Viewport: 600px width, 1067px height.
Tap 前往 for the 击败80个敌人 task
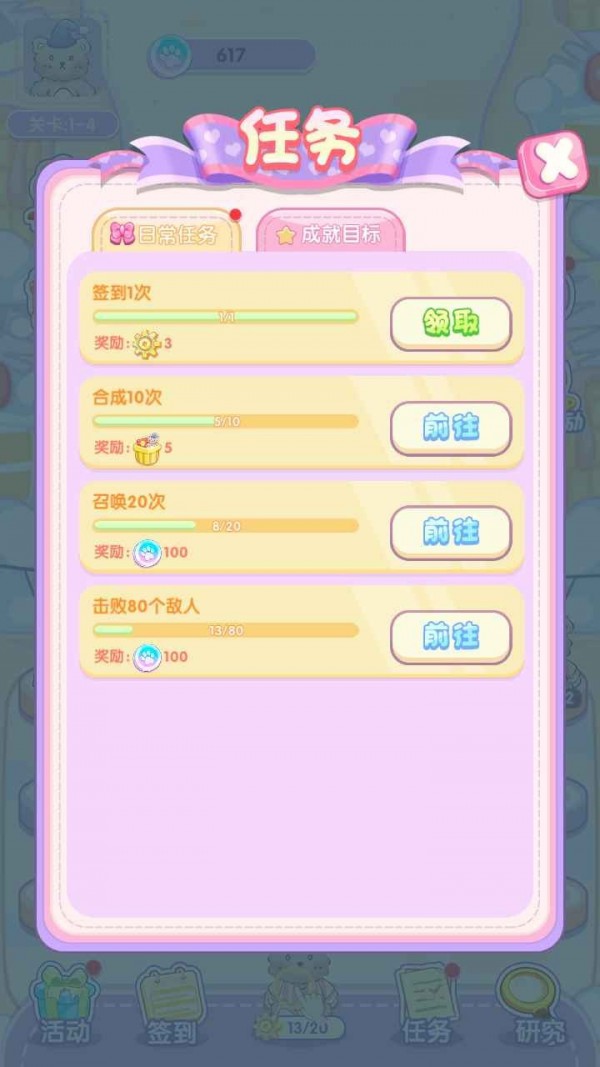[450, 637]
